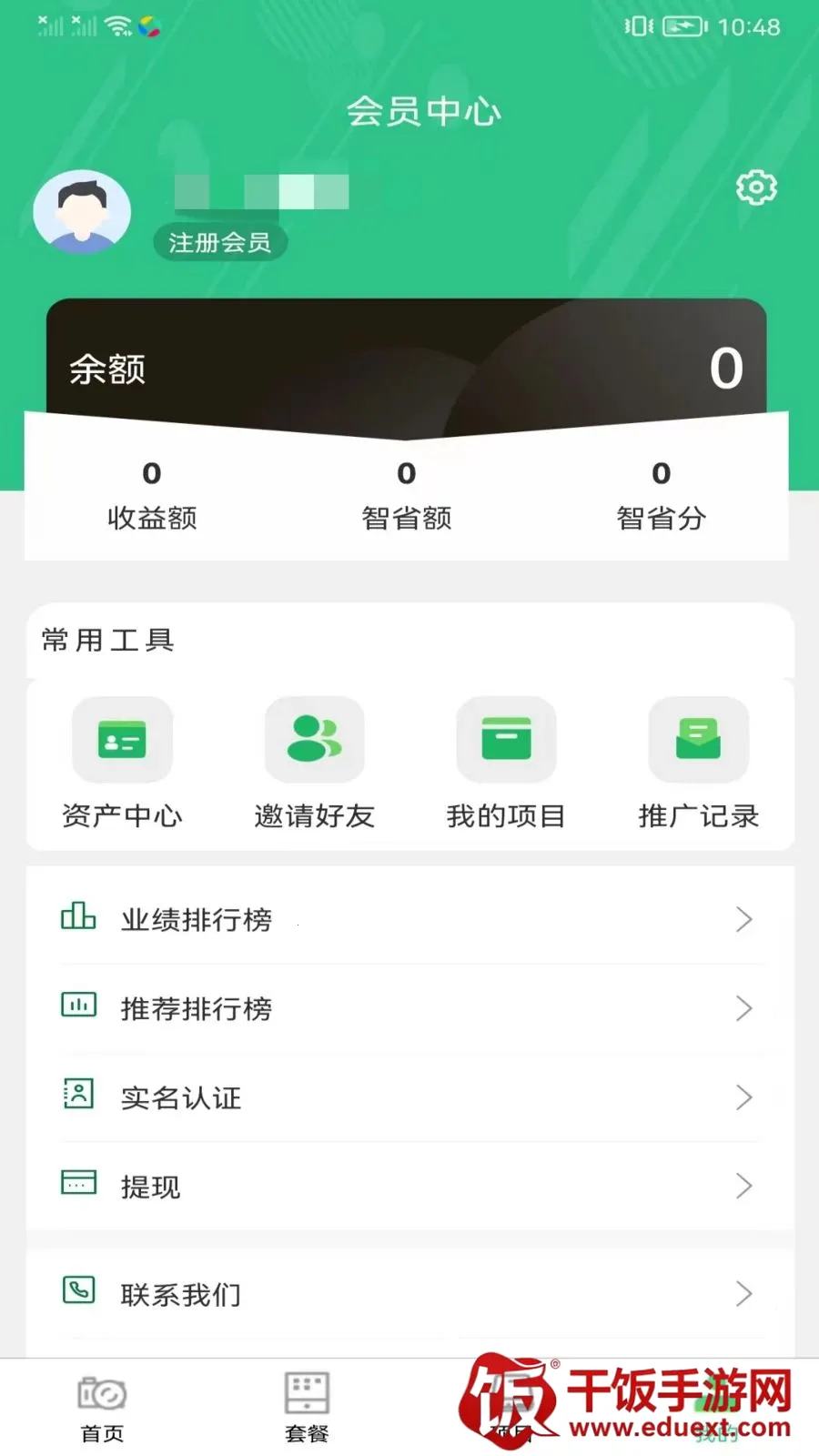Open 智省分 details
819x1456 pixels.
662,496
